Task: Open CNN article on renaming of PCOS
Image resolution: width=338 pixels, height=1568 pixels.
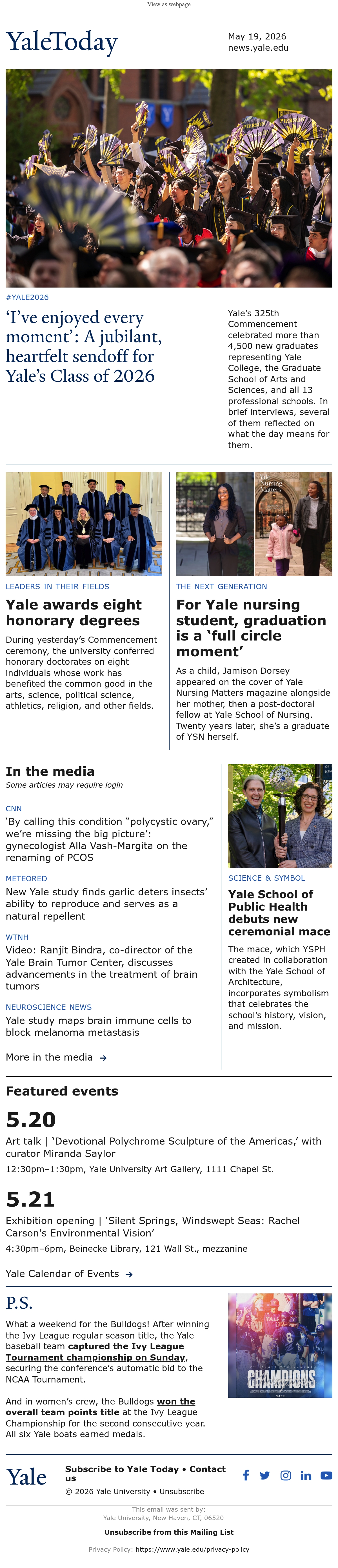Action: click(109, 839)
